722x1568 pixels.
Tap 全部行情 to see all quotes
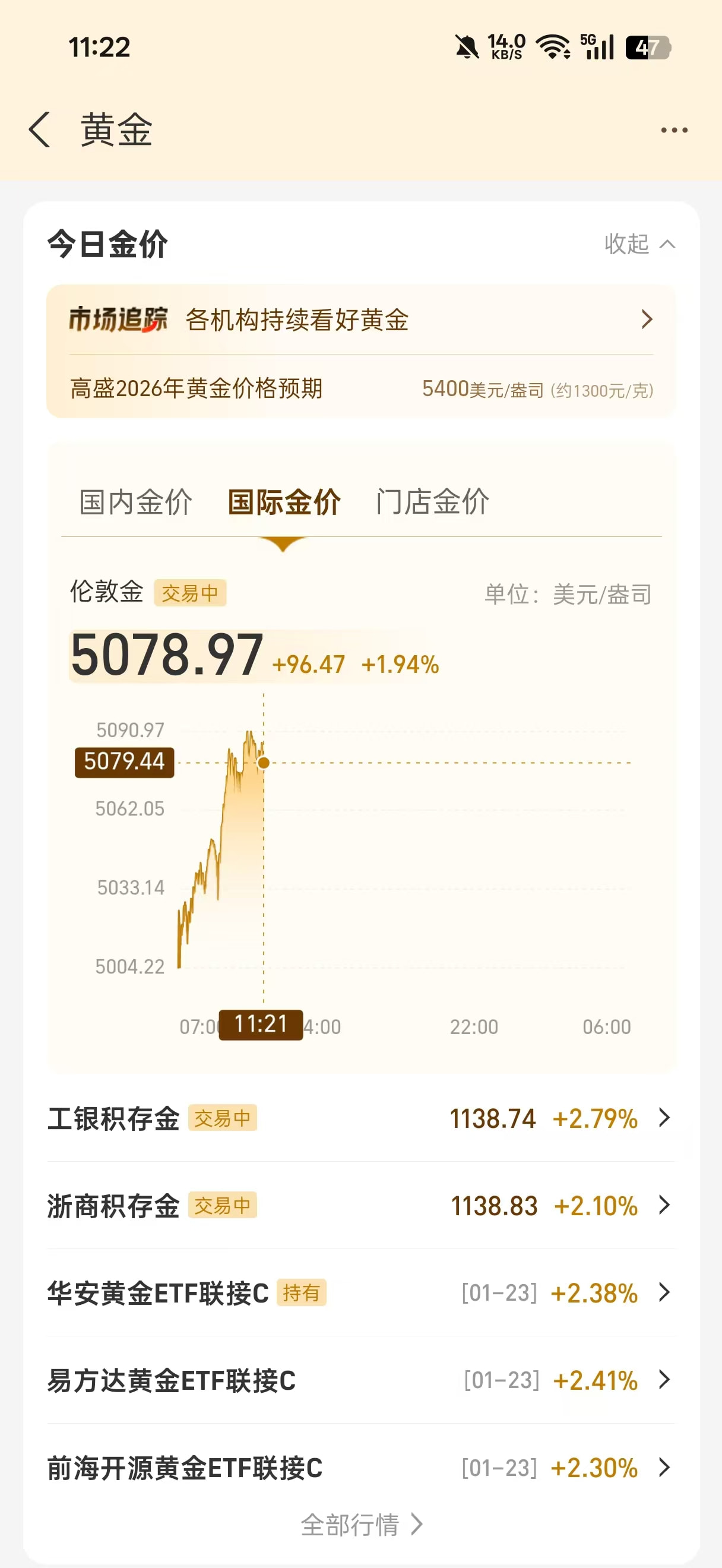[x=362, y=1525]
